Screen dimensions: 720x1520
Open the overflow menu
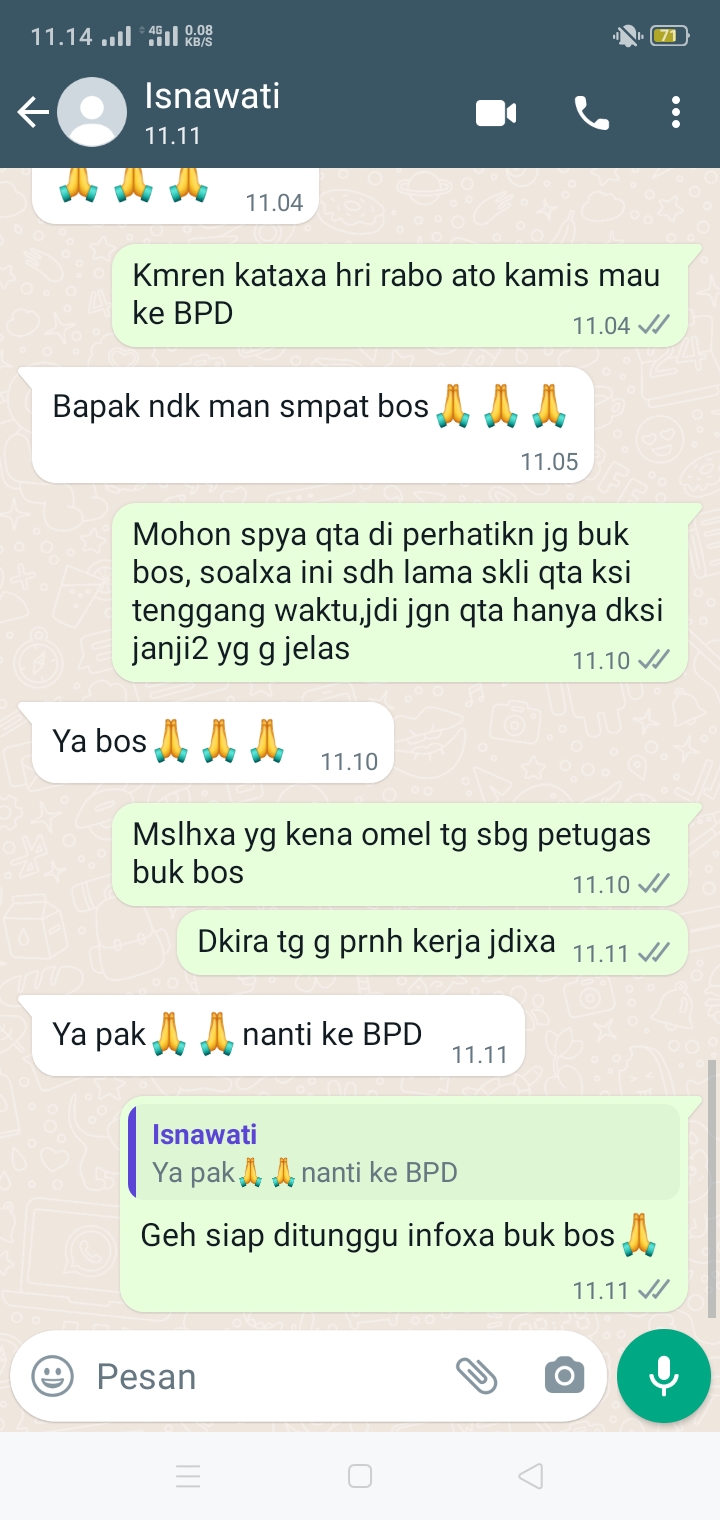(676, 113)
